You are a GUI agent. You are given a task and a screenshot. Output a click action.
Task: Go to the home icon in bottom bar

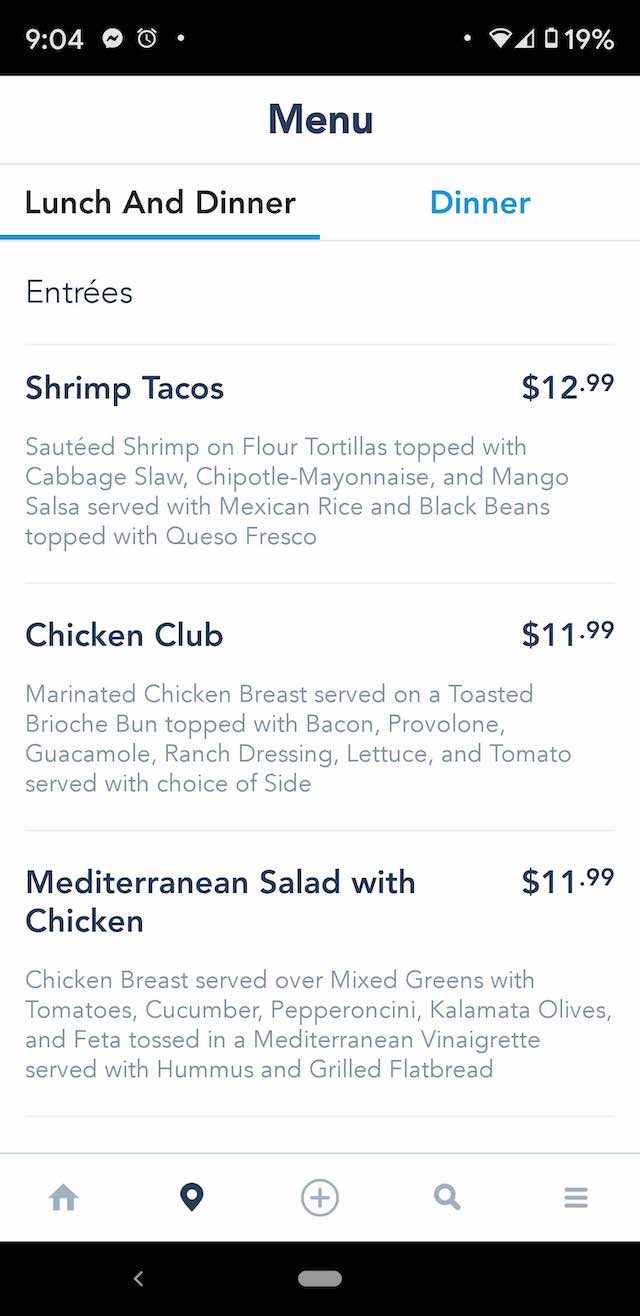click(64, 1197)
